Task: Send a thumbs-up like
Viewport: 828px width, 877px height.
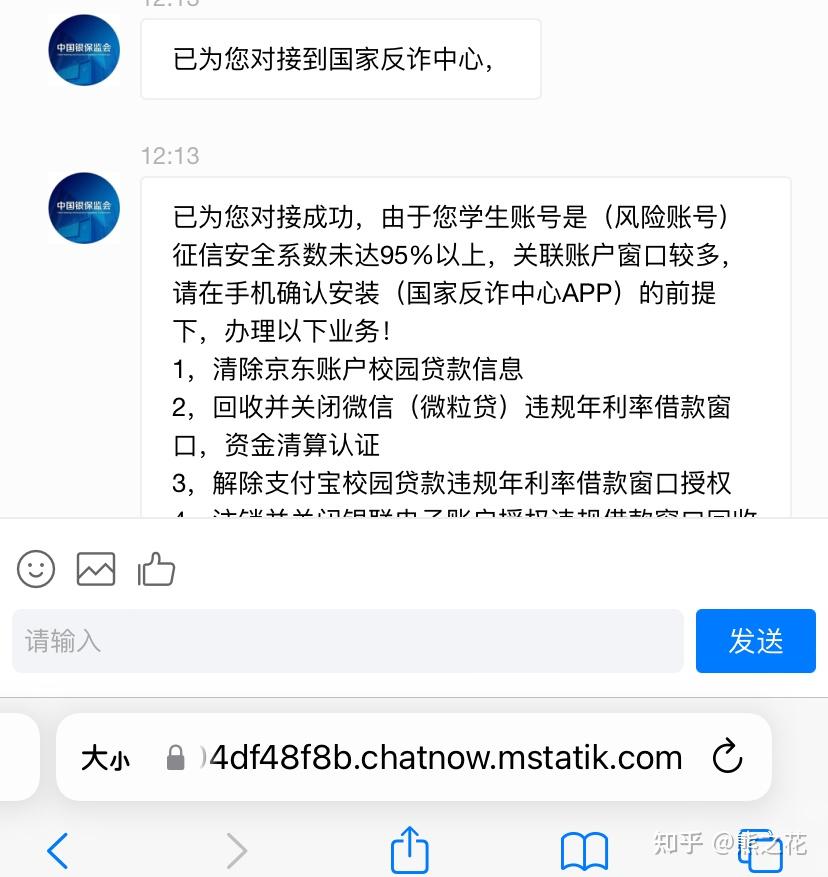Action: click(x=156, y=569)
